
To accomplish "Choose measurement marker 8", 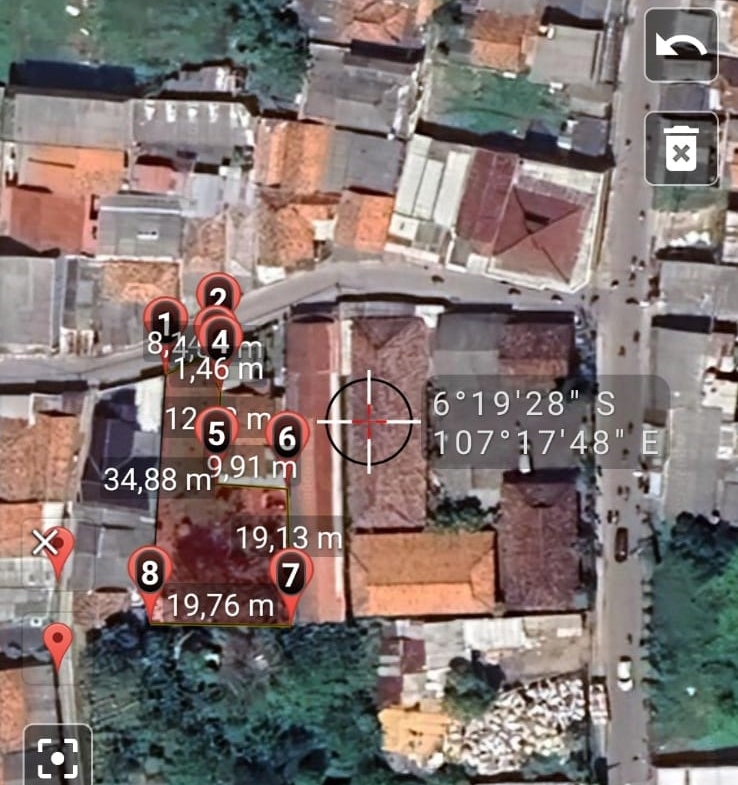I will click(x=148, y=574).
